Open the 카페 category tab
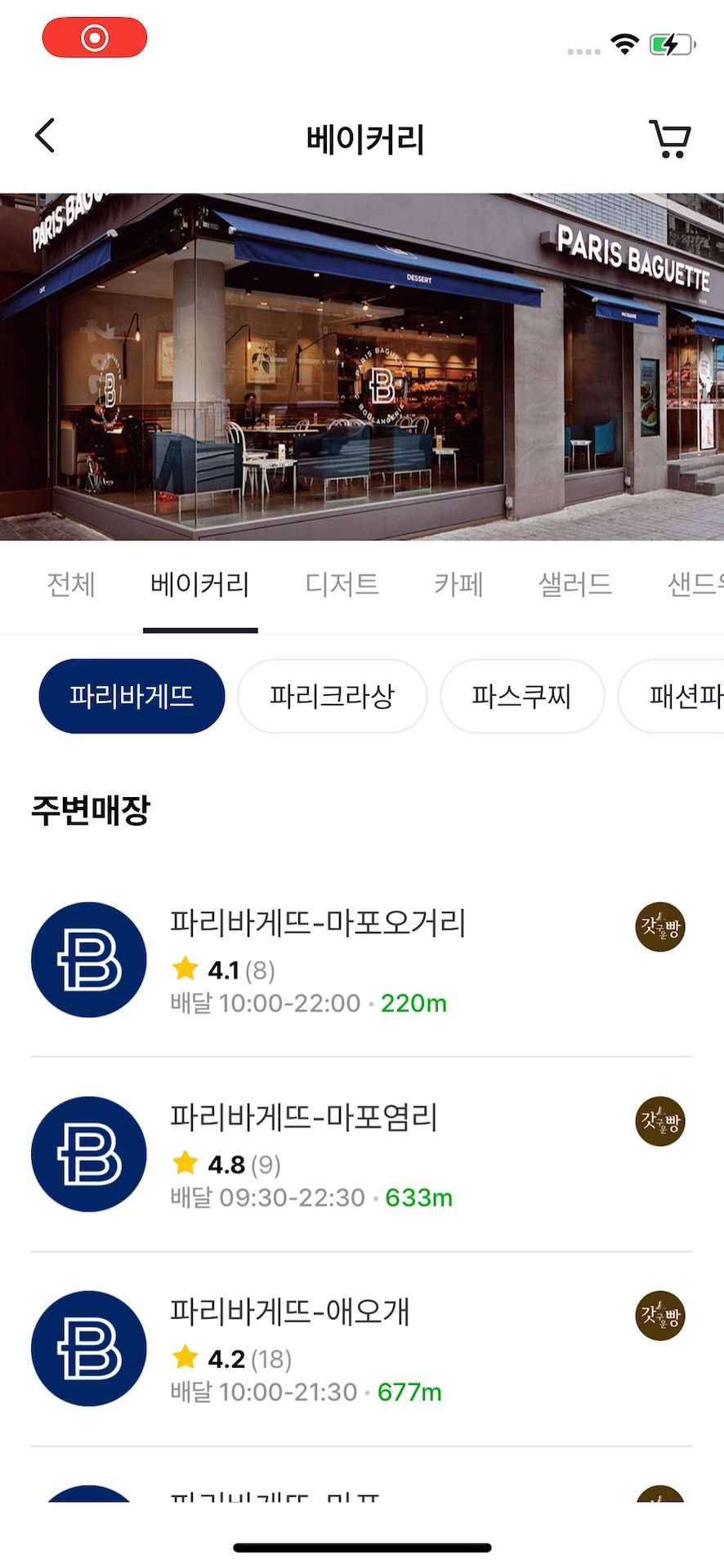Image resolution: width=724 pixels, height=1568 pixels. tap(458, 584)
